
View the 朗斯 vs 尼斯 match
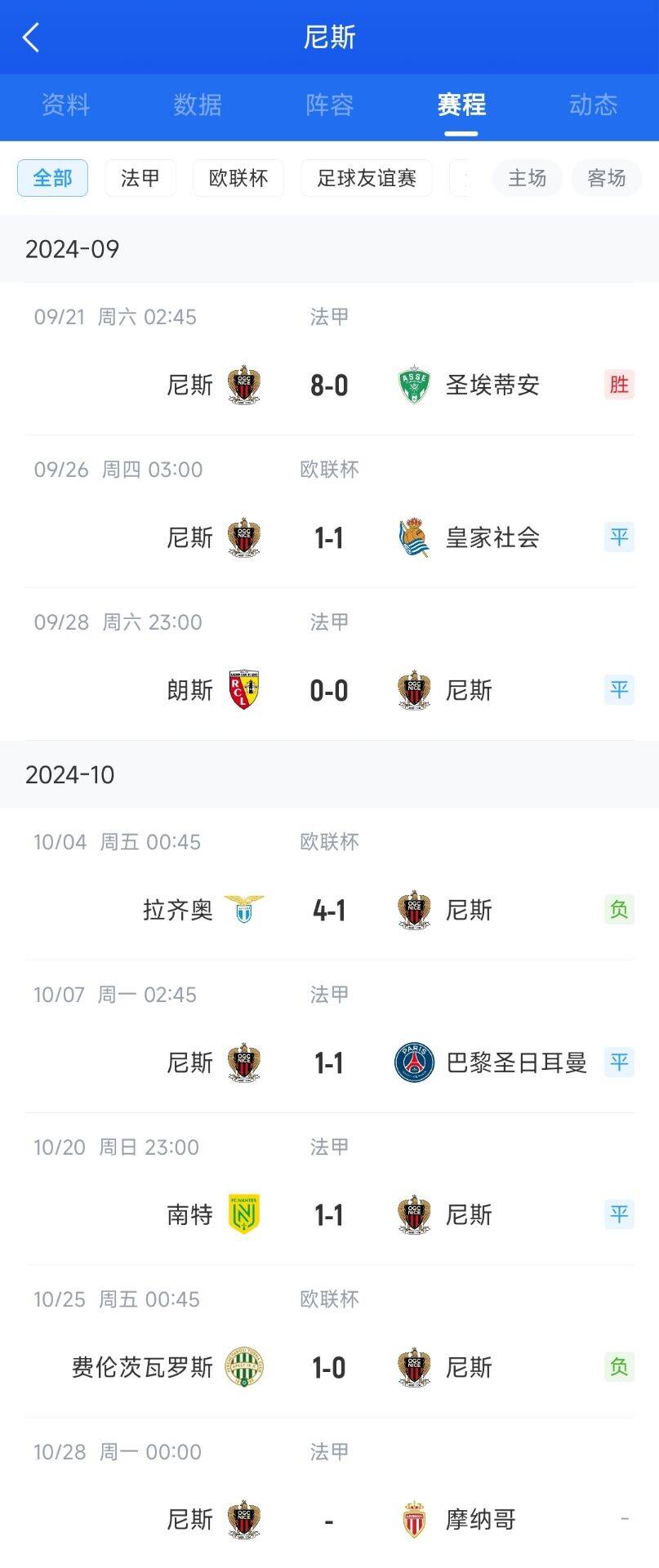(x=329, y=690)
